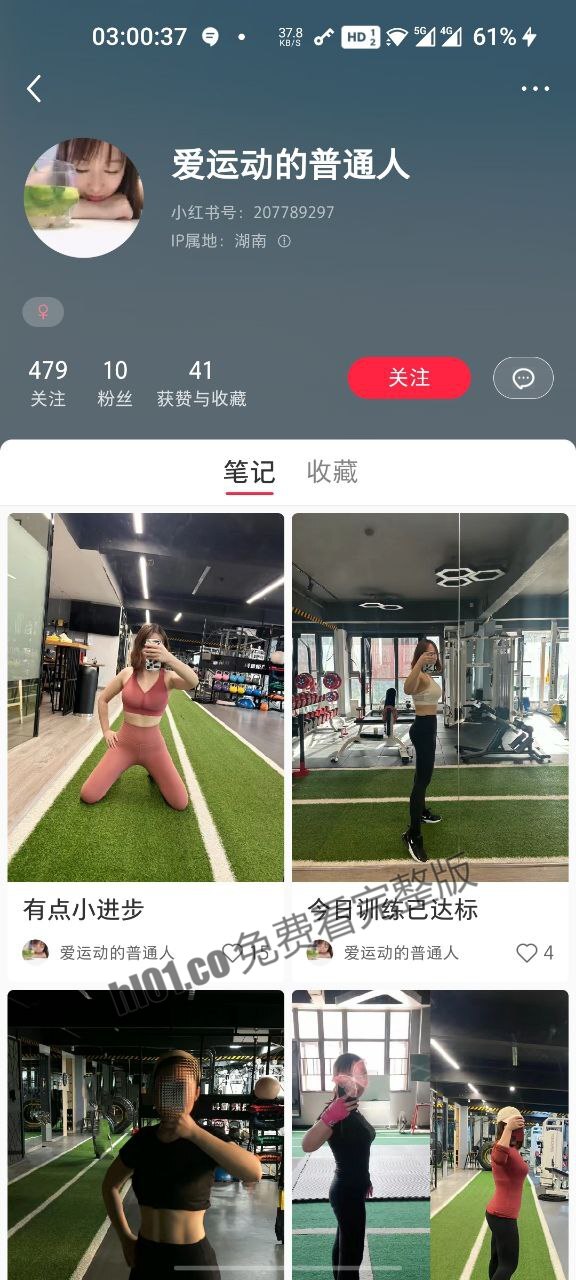
Task: Open the message chat bubble button
Action: pos(523,378)
